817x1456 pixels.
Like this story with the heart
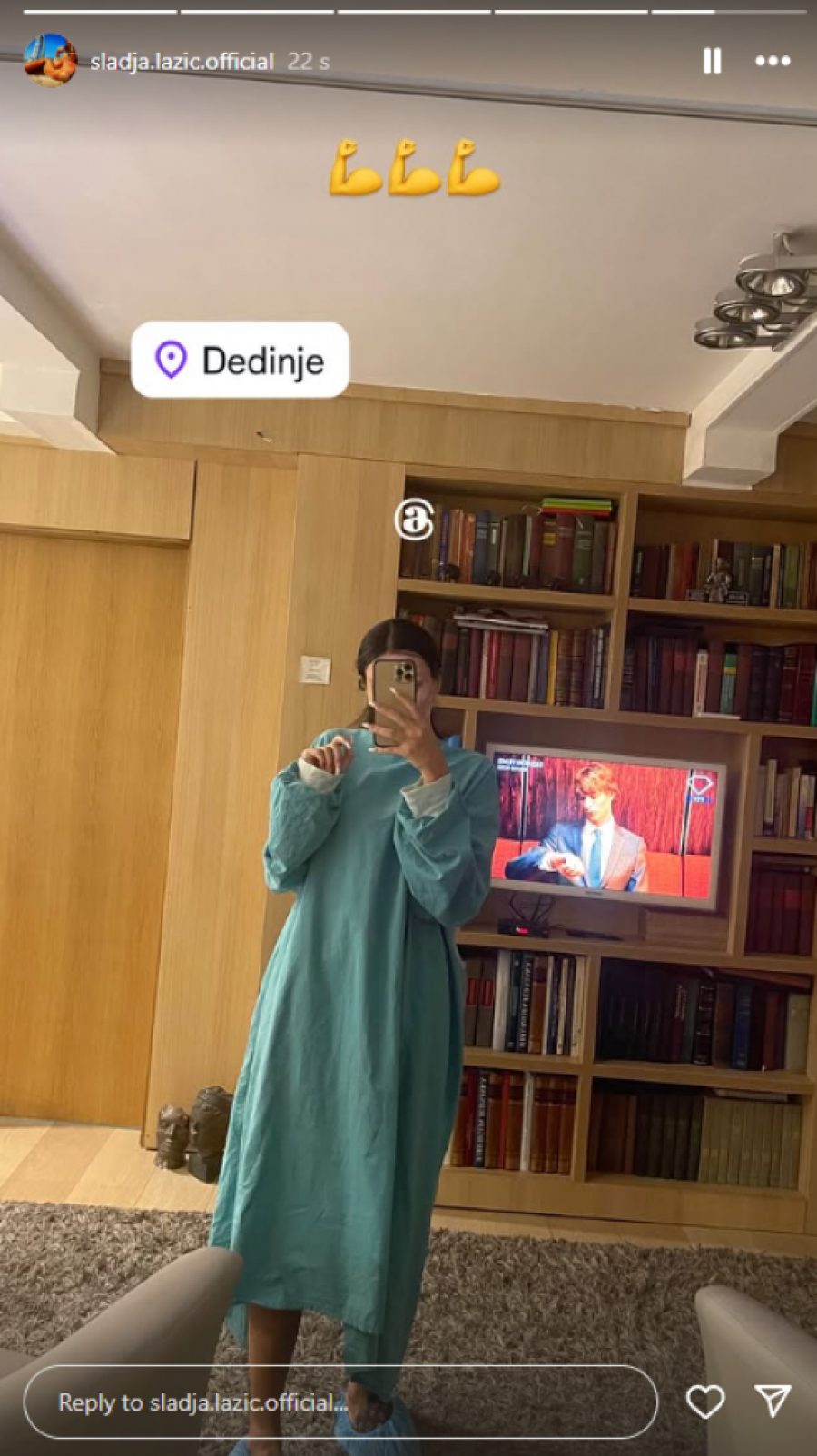[x=704, y=1402]
